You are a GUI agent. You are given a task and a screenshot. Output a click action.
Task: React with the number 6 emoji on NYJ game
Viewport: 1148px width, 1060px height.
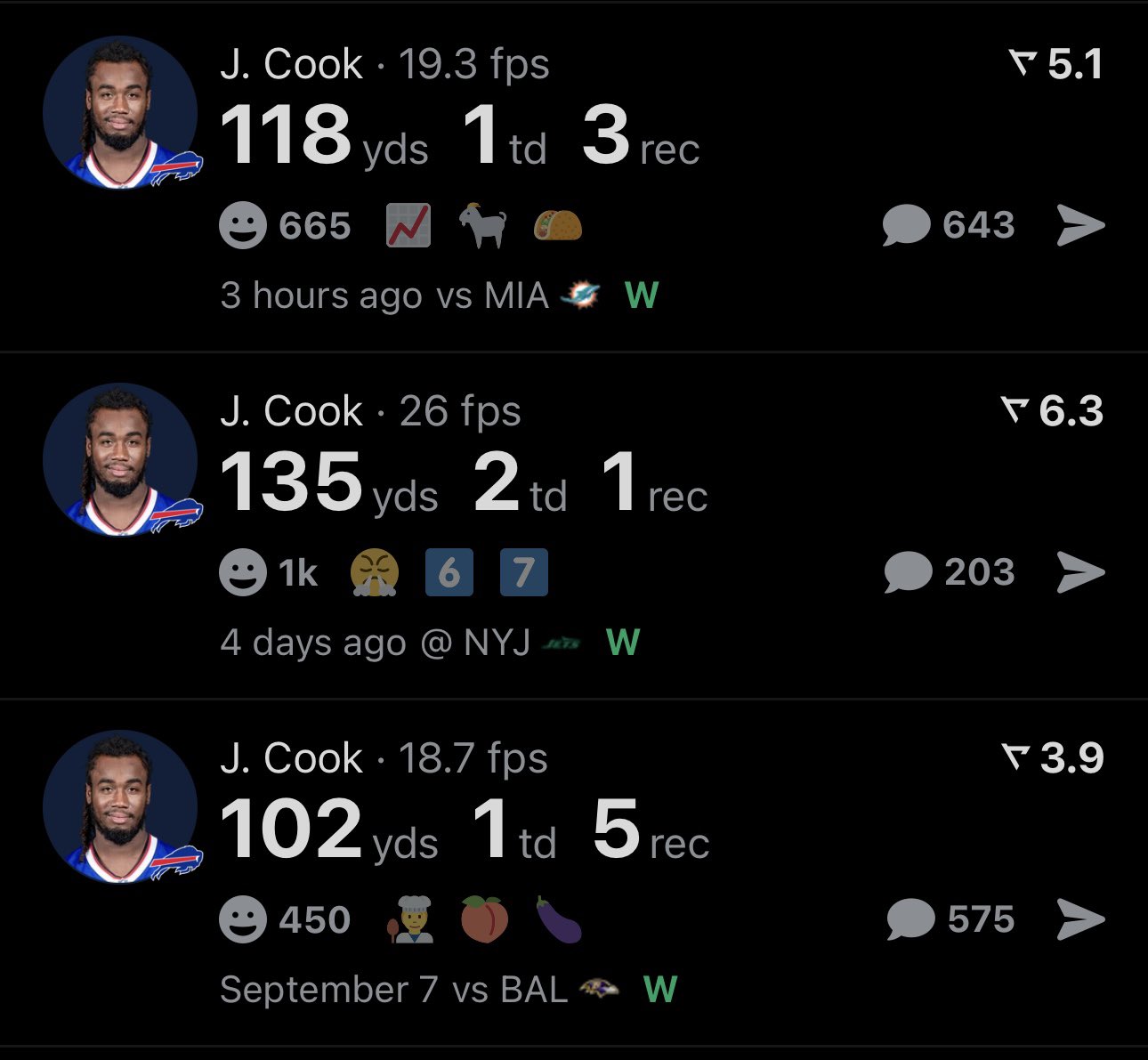click(x=449, y=572)
